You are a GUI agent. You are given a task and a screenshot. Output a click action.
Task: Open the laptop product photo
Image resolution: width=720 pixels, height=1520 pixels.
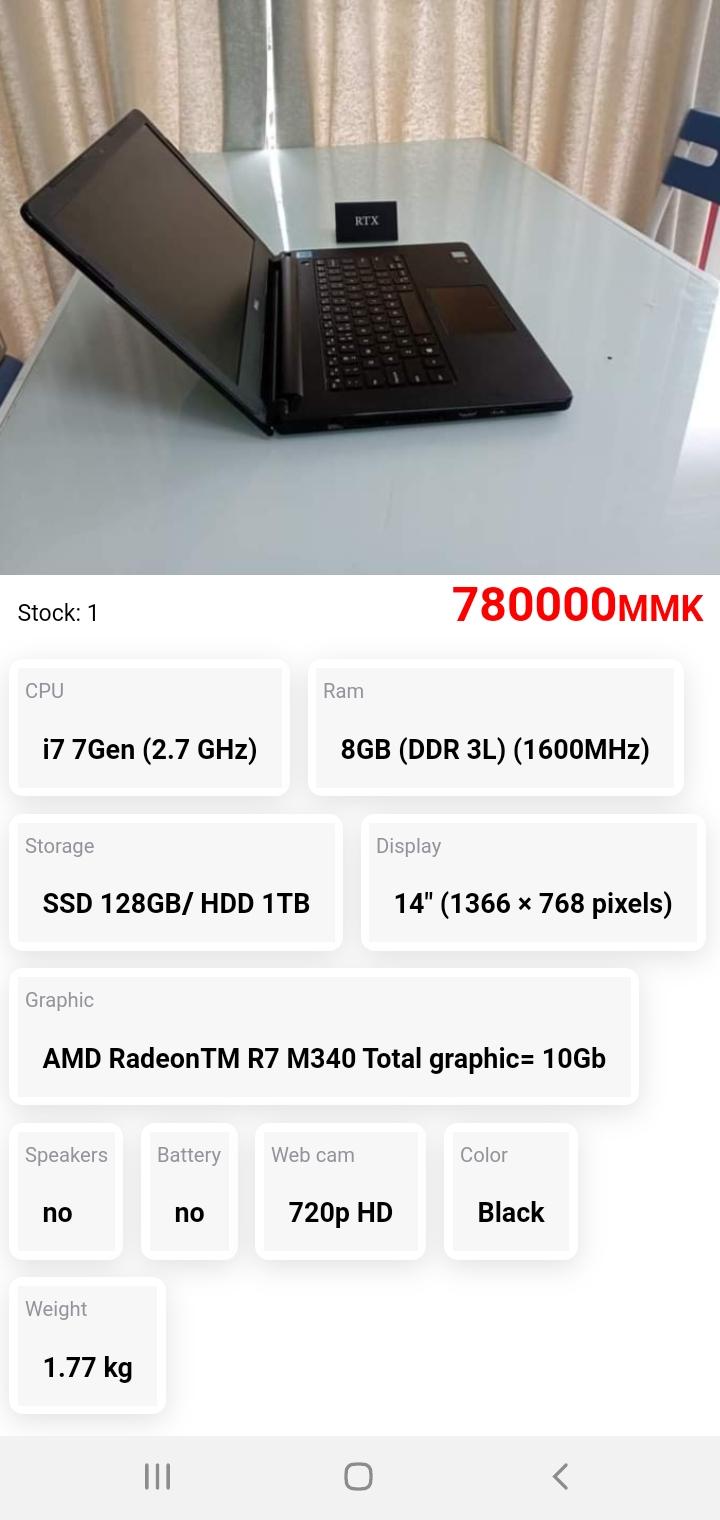pyautogui.click(x=360, y=287)
